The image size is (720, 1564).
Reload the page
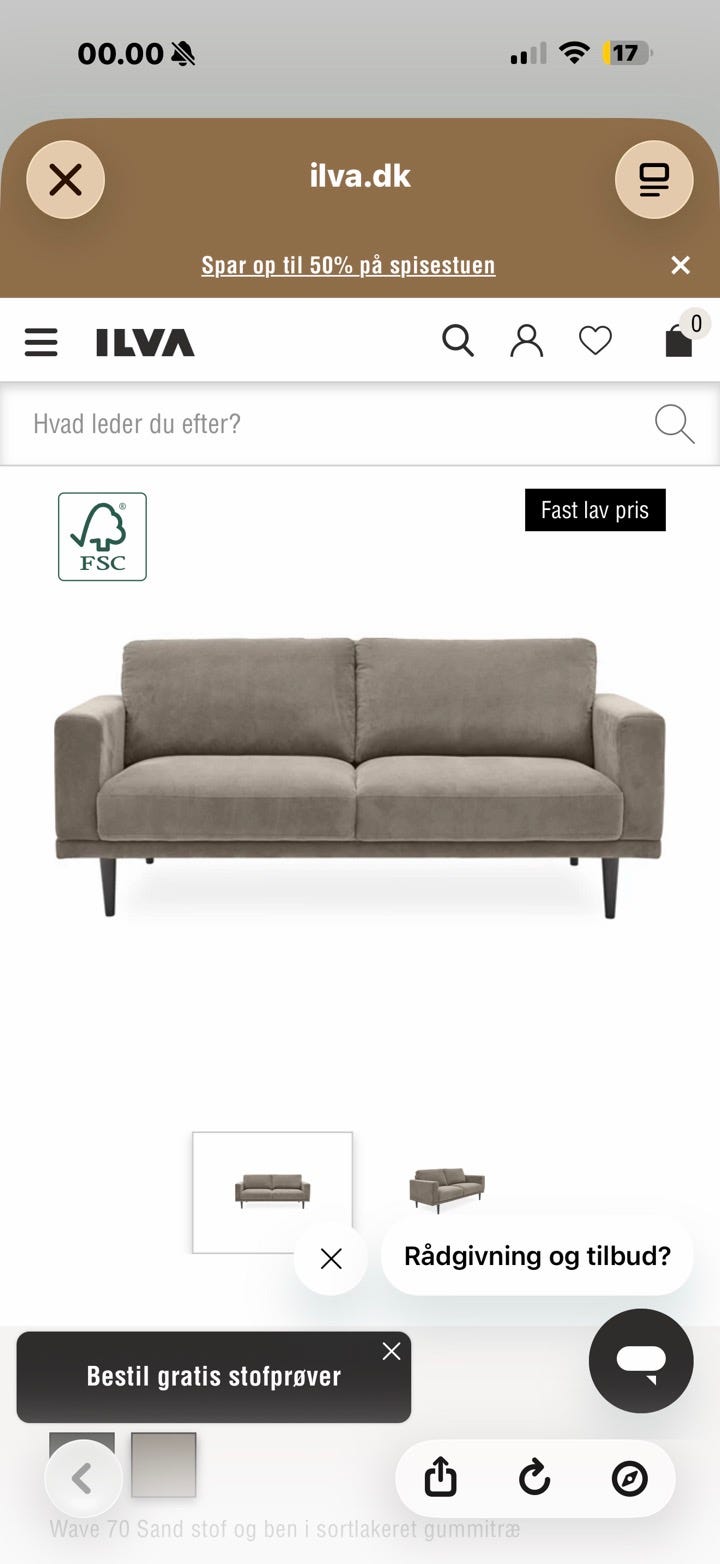[x=535, y=1478]
